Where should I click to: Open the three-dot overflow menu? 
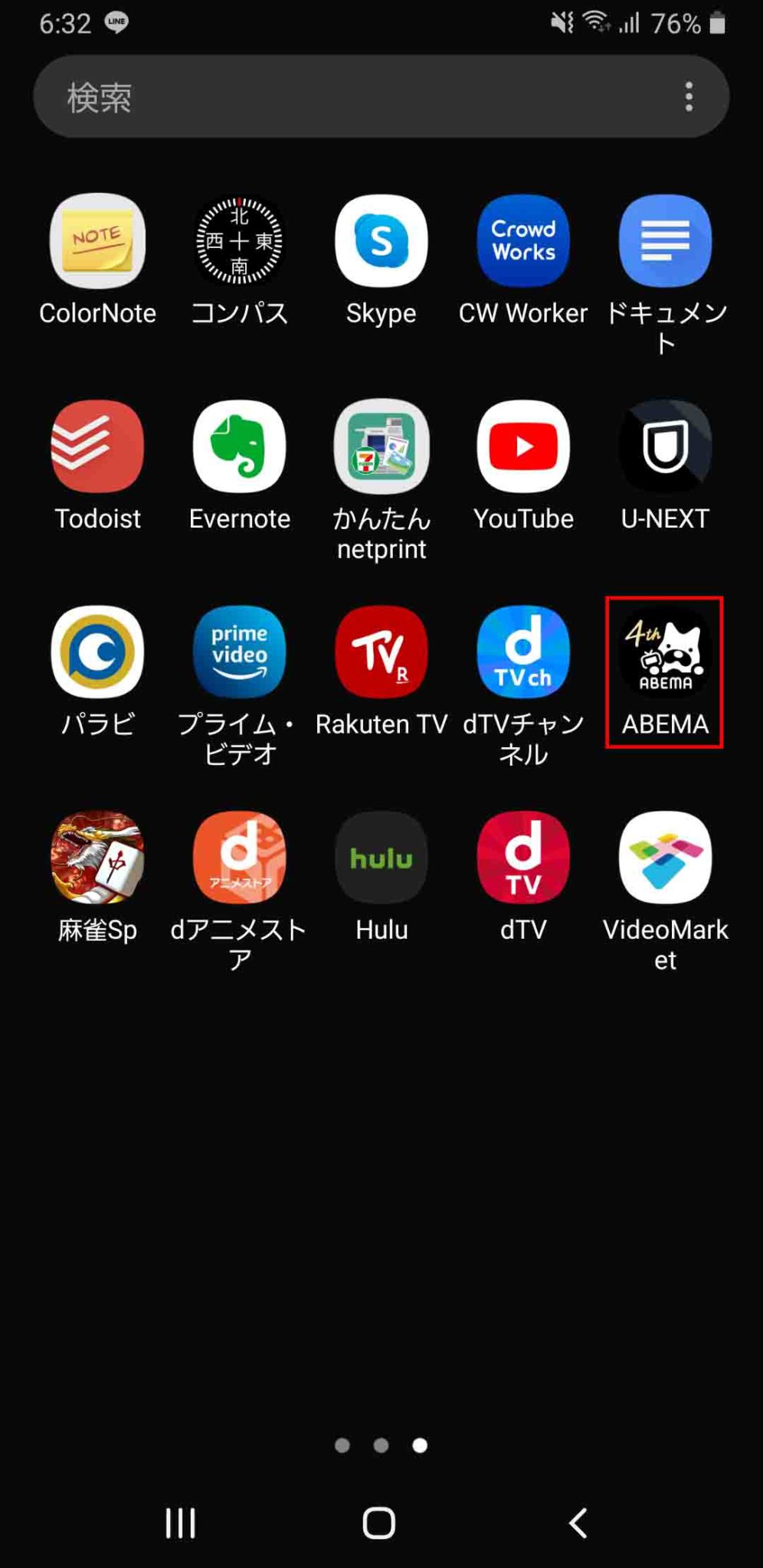click(x=689, y=97)
